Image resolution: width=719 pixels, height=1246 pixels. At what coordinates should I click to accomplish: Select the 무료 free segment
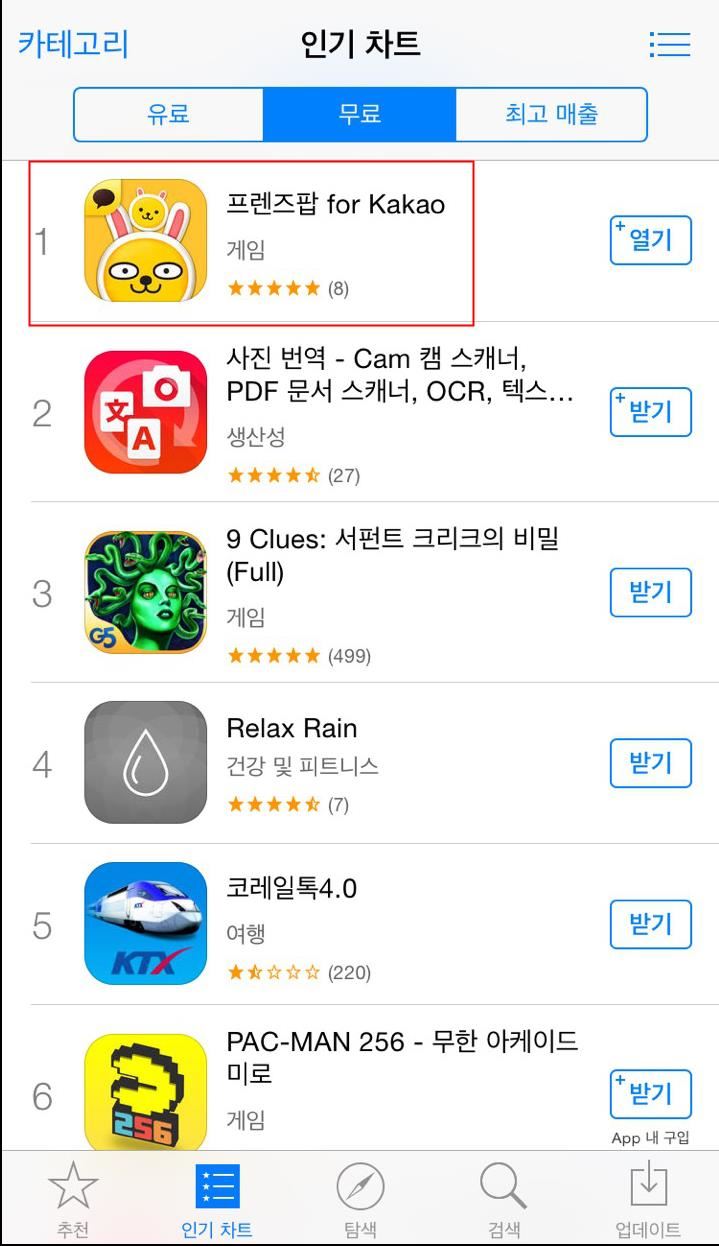tap(359, 114)
